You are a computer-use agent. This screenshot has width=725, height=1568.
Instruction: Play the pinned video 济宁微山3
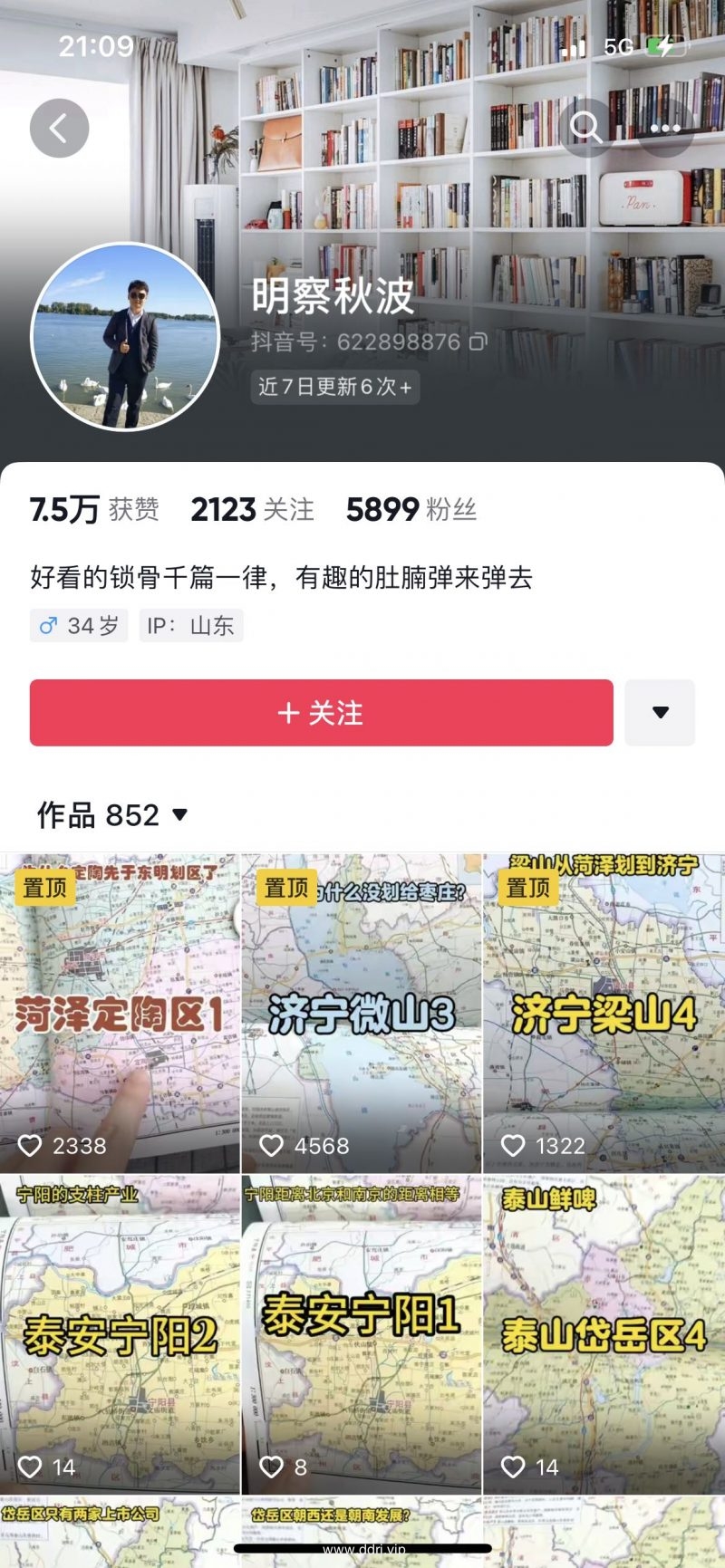[361, 1013]
